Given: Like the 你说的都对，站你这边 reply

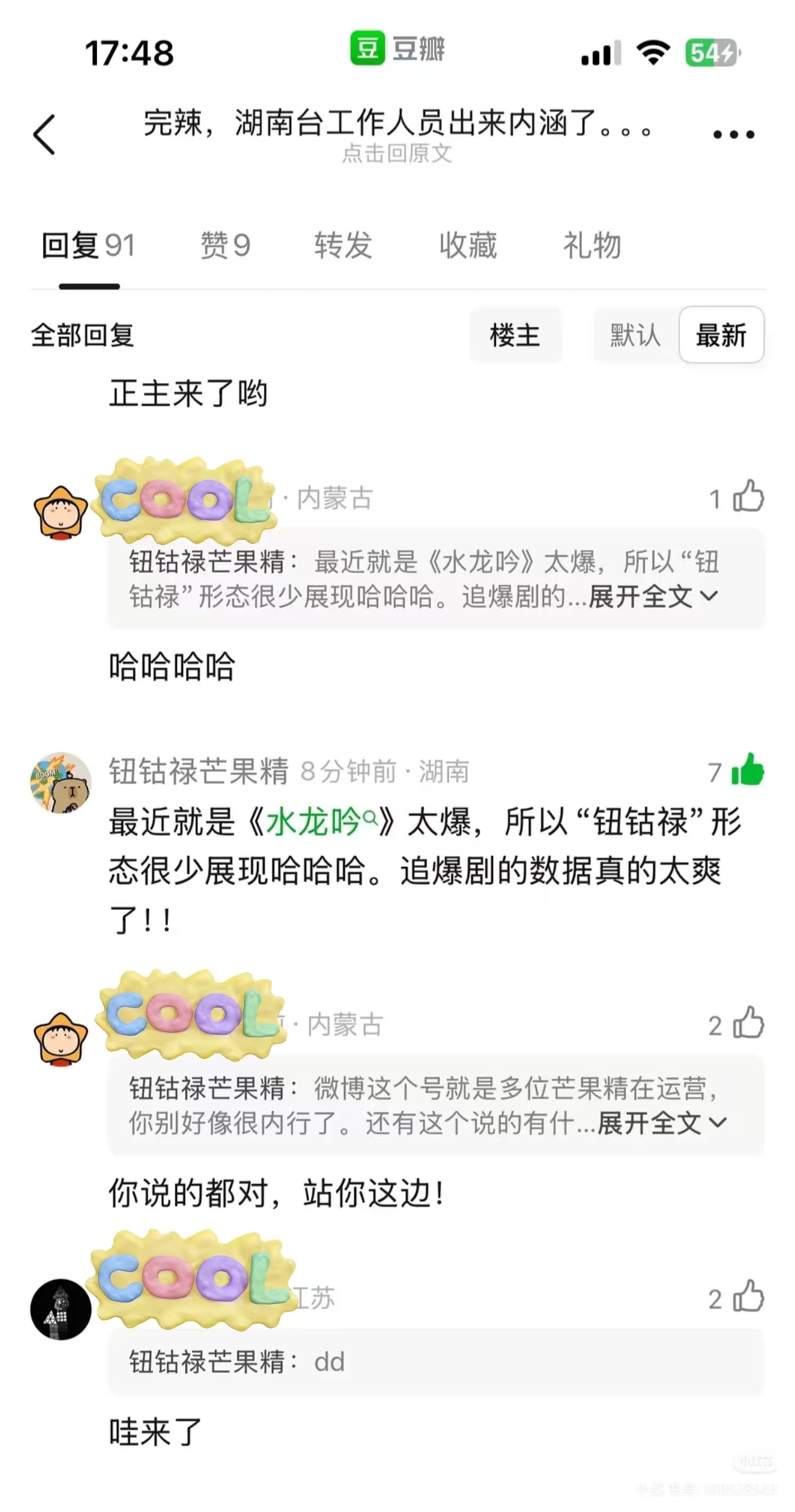Looking at the screenshot, I should tap(748, 1024).
